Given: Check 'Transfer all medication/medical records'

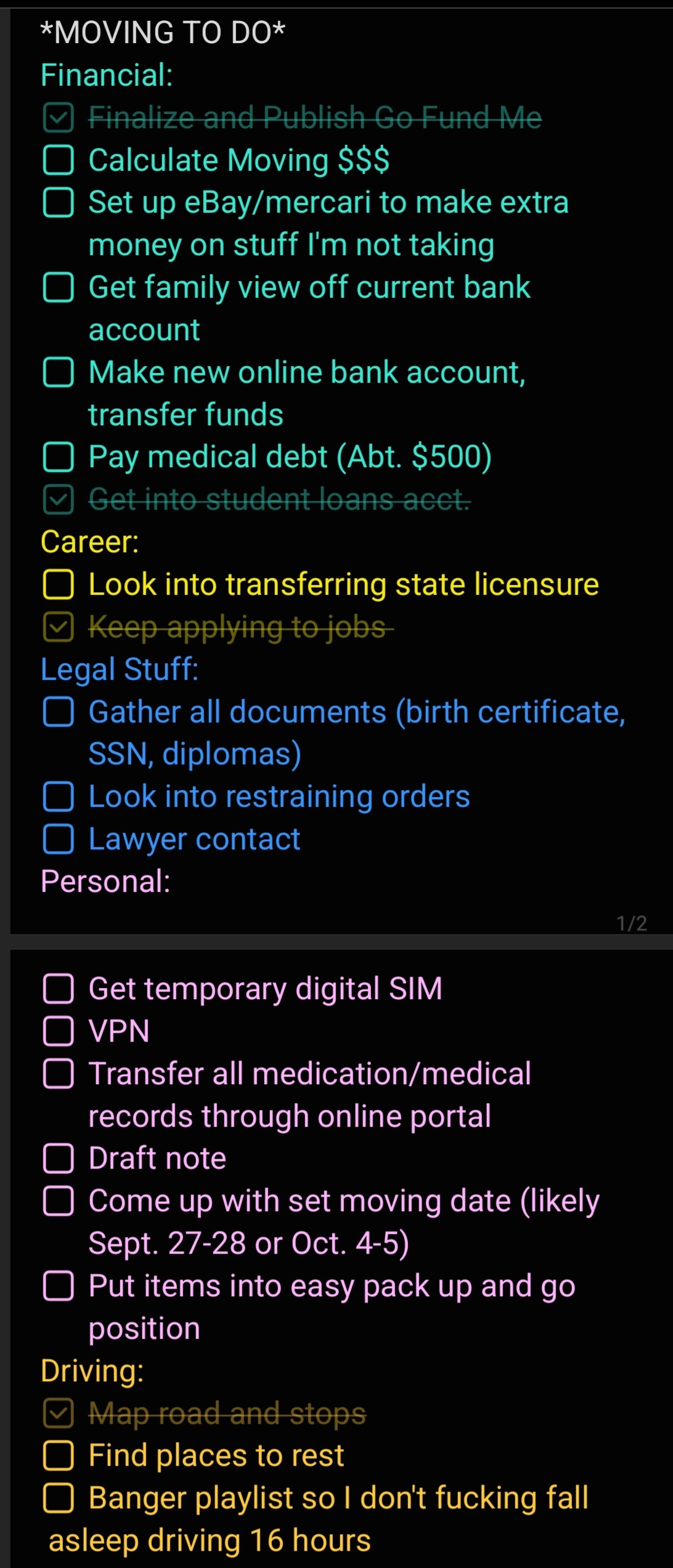Looking at the screenshot, I should point(59,1074).
